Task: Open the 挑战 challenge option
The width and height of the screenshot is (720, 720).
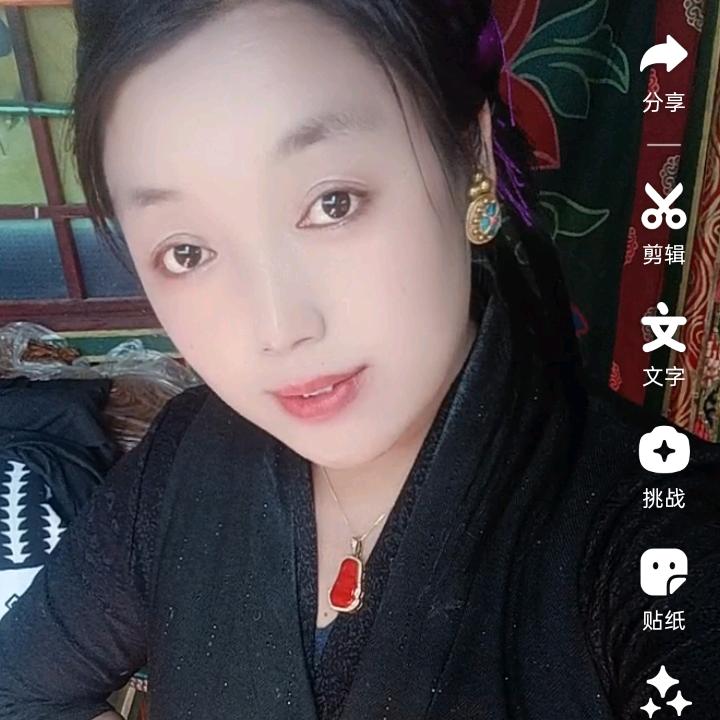Action: tap(664, 452)
